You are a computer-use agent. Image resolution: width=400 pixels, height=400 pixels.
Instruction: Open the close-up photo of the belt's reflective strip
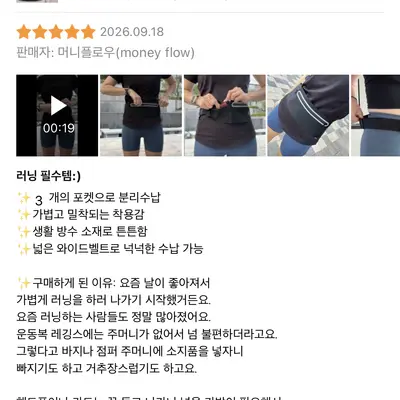point(308,115)
